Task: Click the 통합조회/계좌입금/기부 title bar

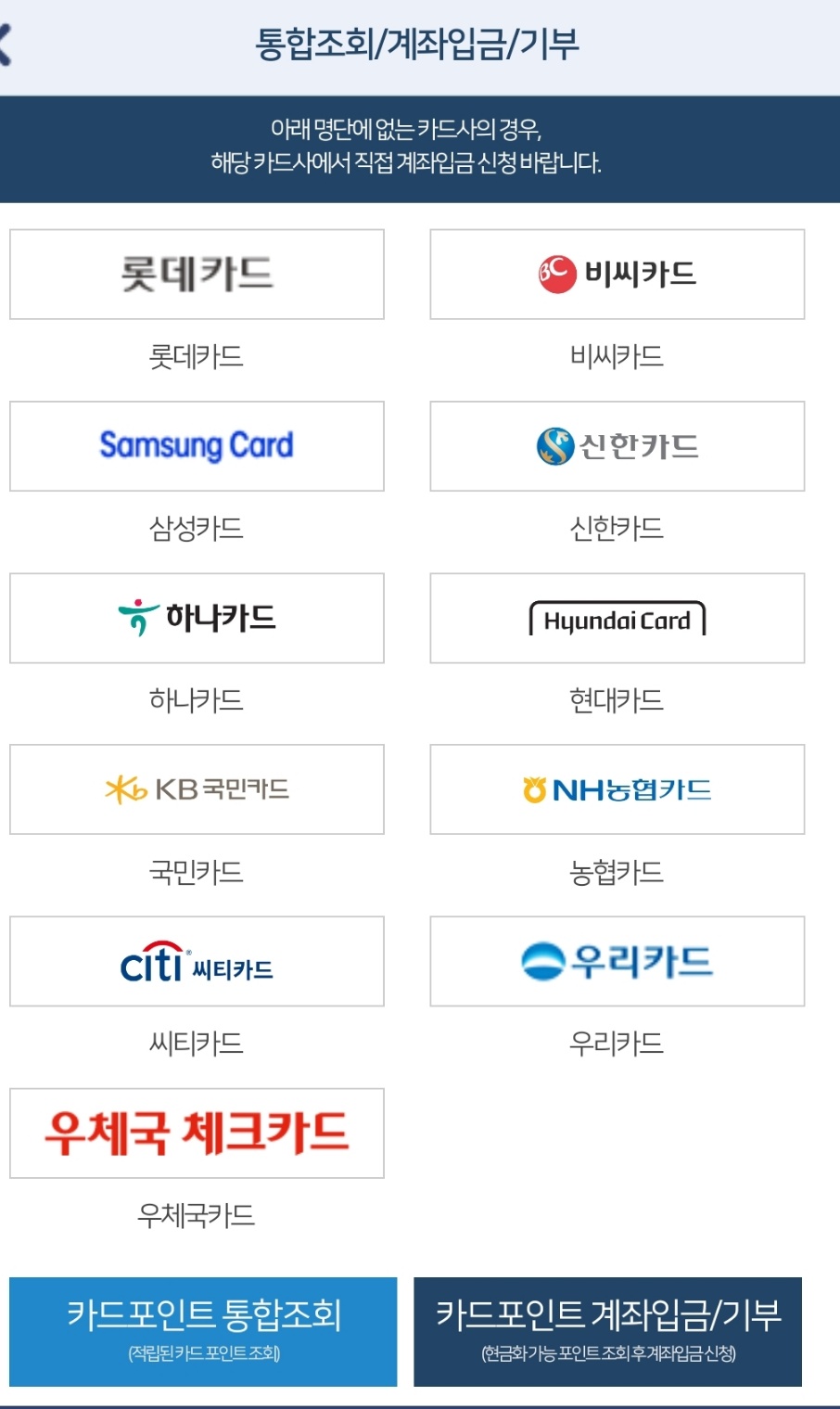Action: (x=420, y=43)
